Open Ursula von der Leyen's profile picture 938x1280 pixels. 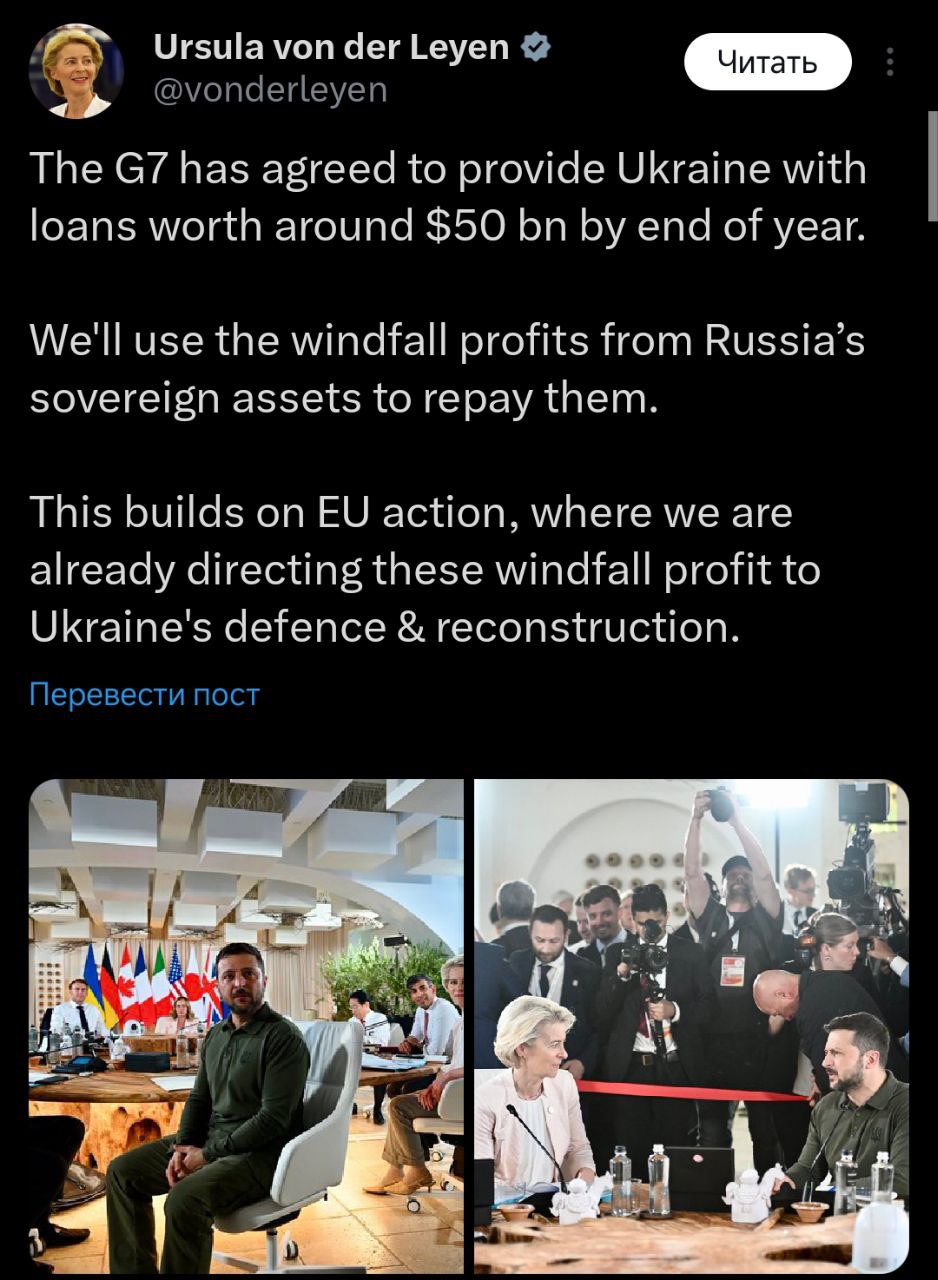point(76,71)
